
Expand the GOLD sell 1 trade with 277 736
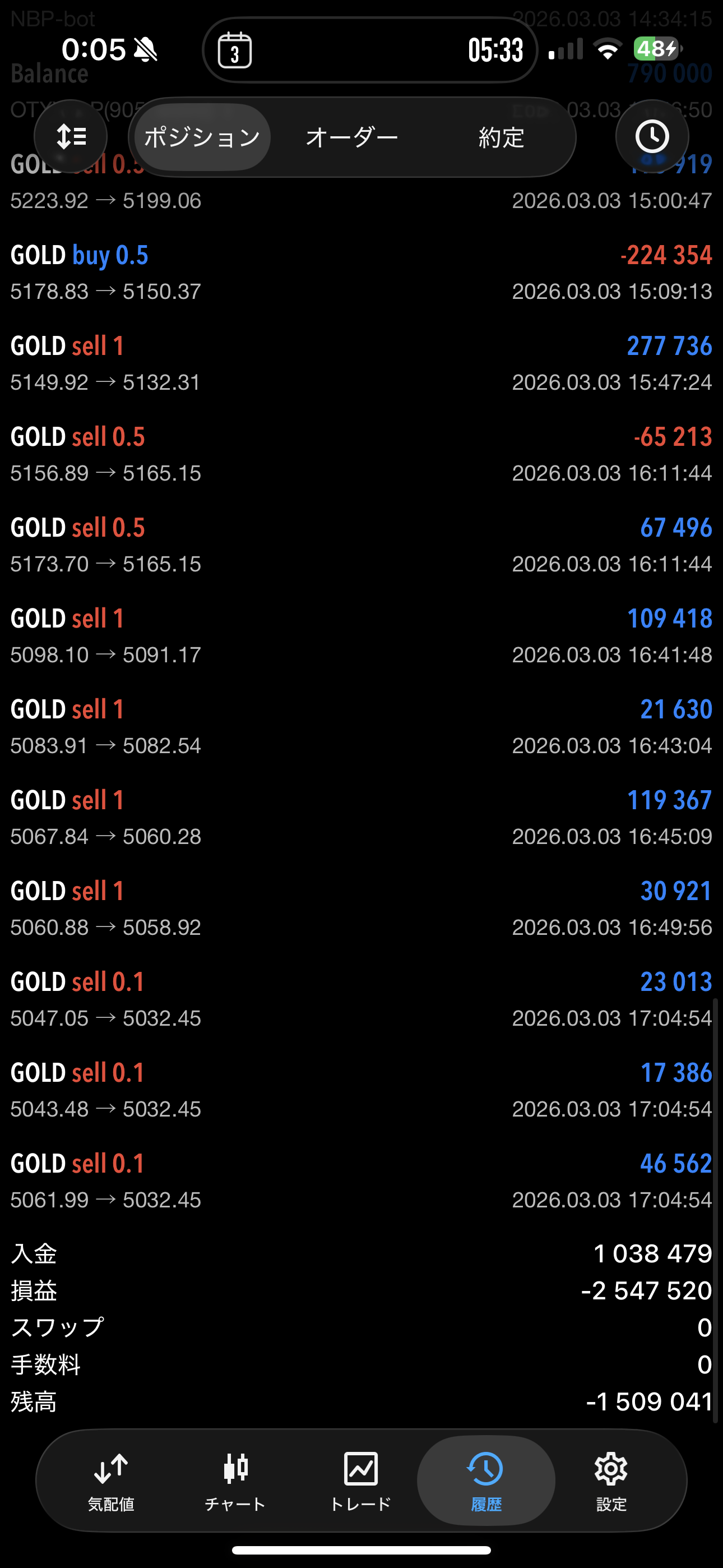361,363
